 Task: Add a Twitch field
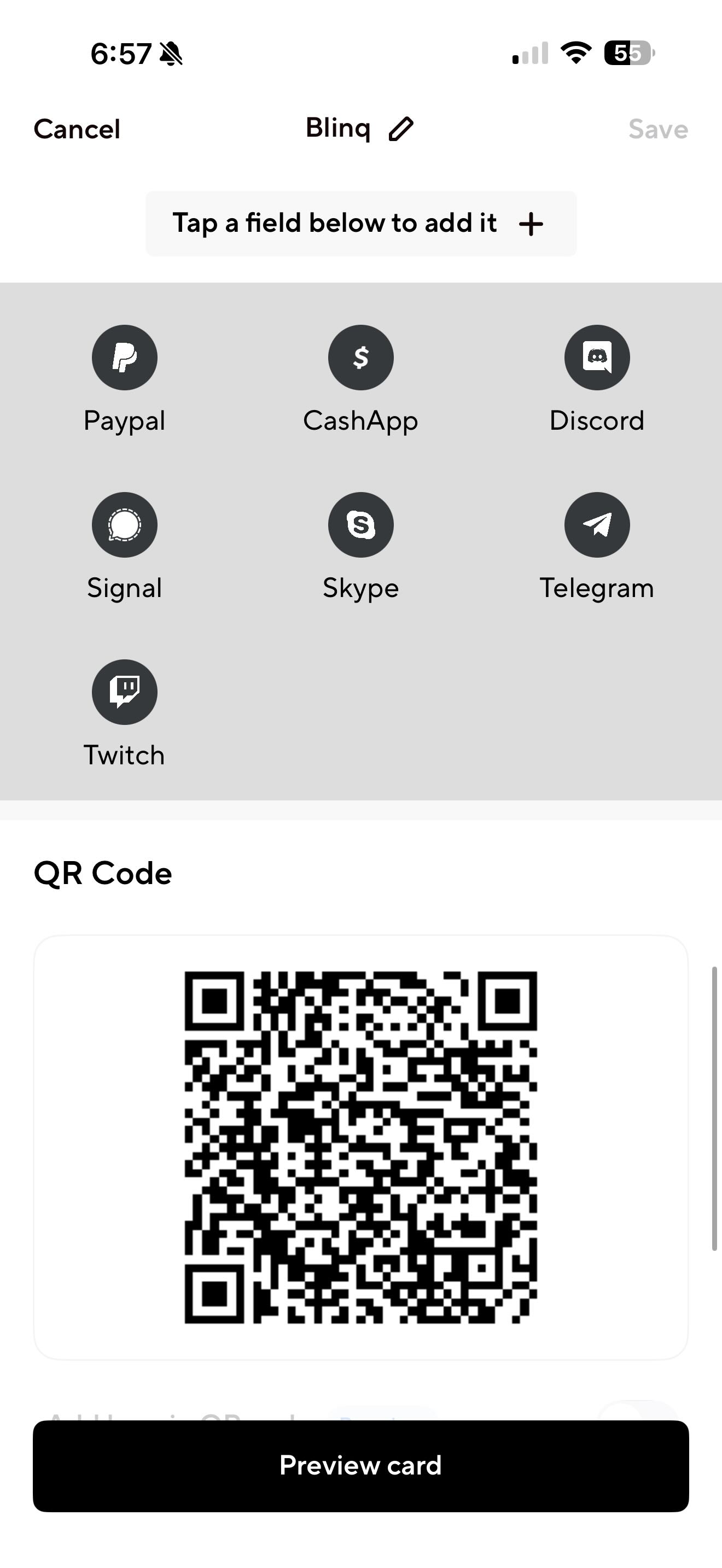(124, 692)
